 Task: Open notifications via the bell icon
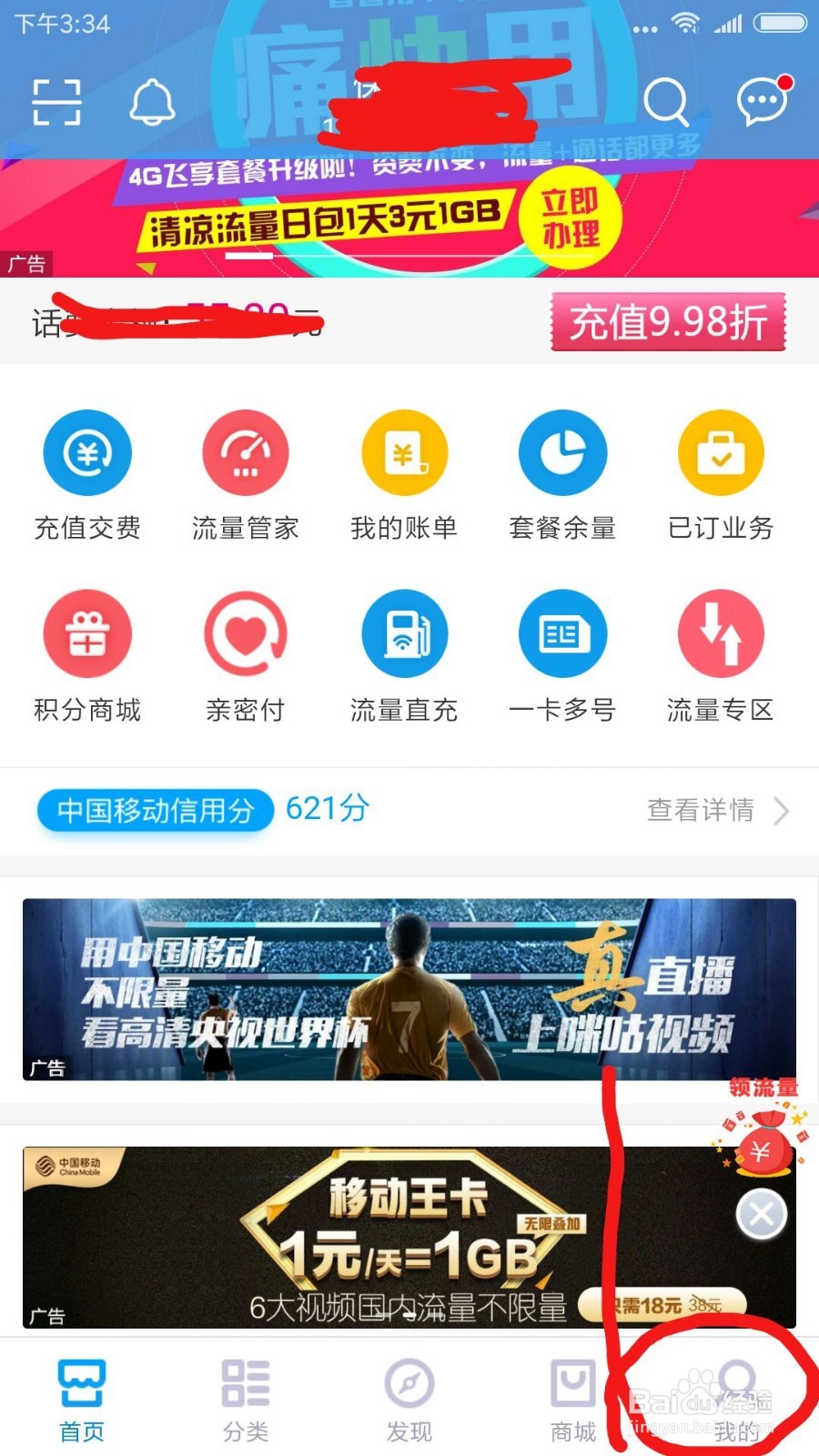(153, 102)
